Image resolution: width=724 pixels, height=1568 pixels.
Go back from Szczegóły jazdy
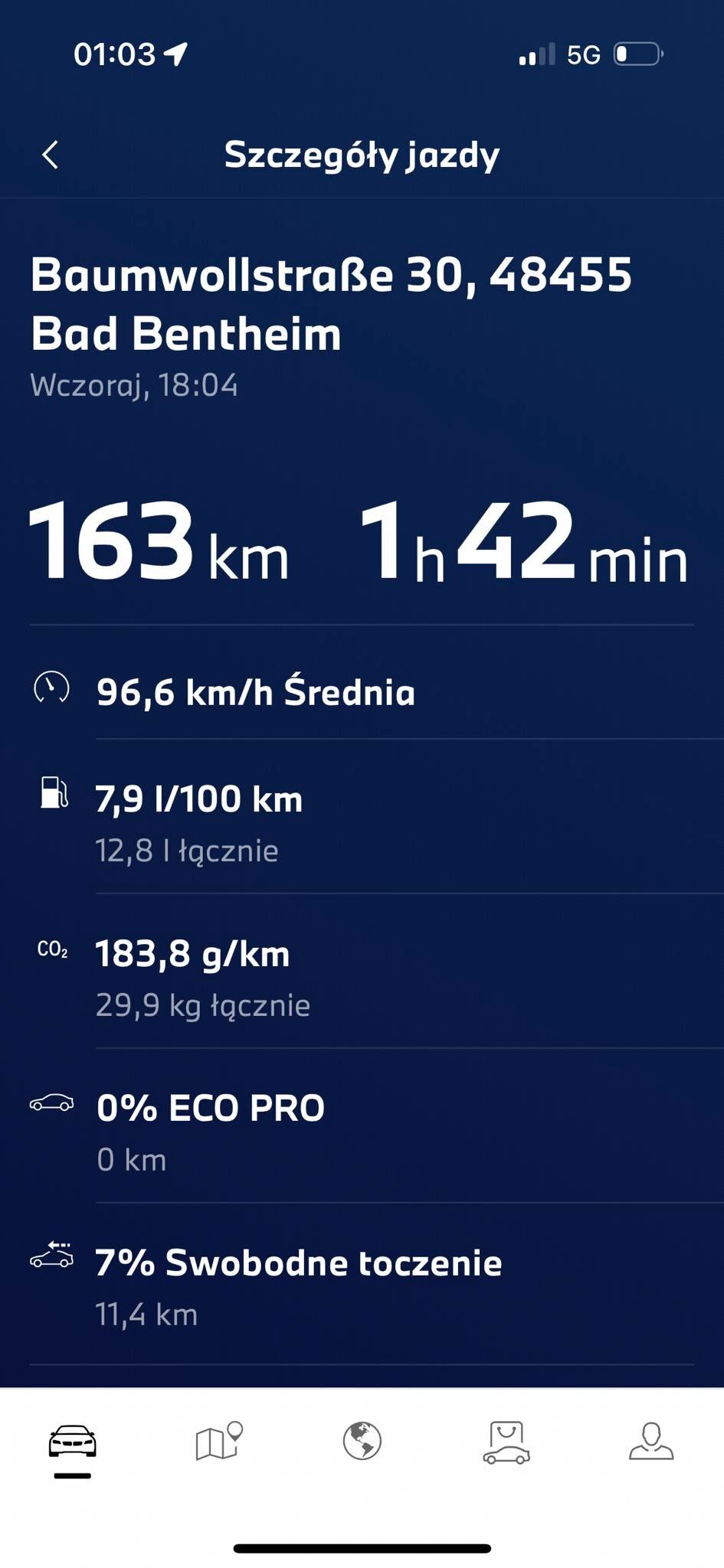tap(51, 155)
